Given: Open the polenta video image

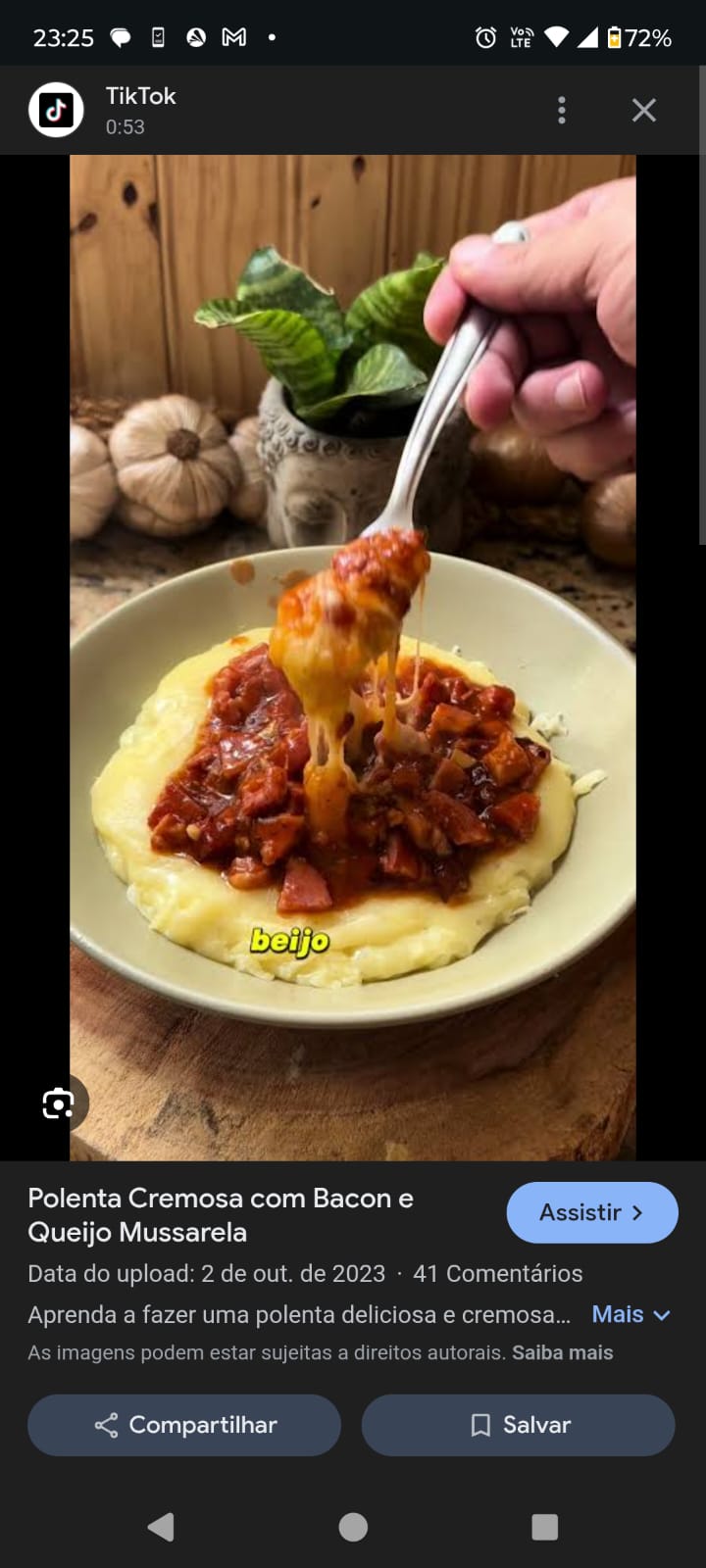Looking at the screenshot, I should [x=353, y=657].
